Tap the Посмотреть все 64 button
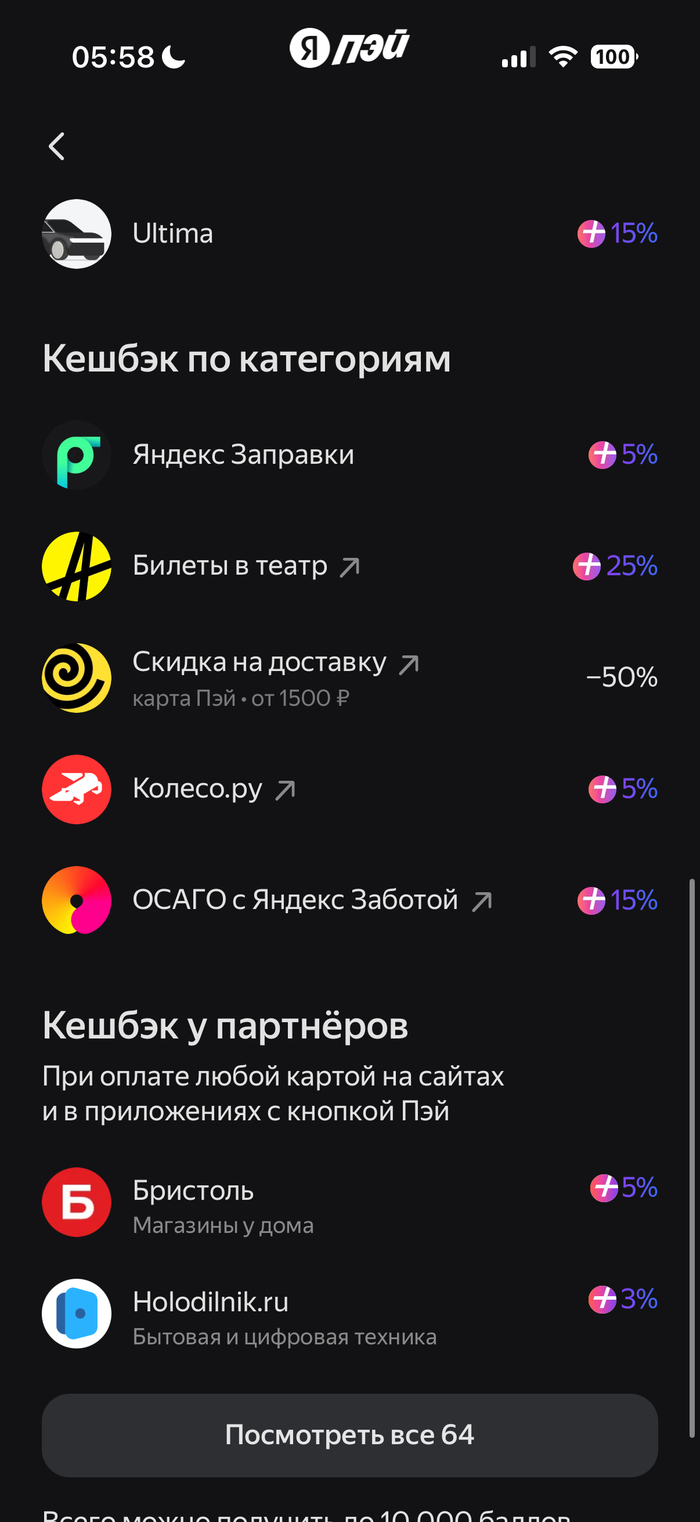 pyautogui.click(x=349, y=1435)
